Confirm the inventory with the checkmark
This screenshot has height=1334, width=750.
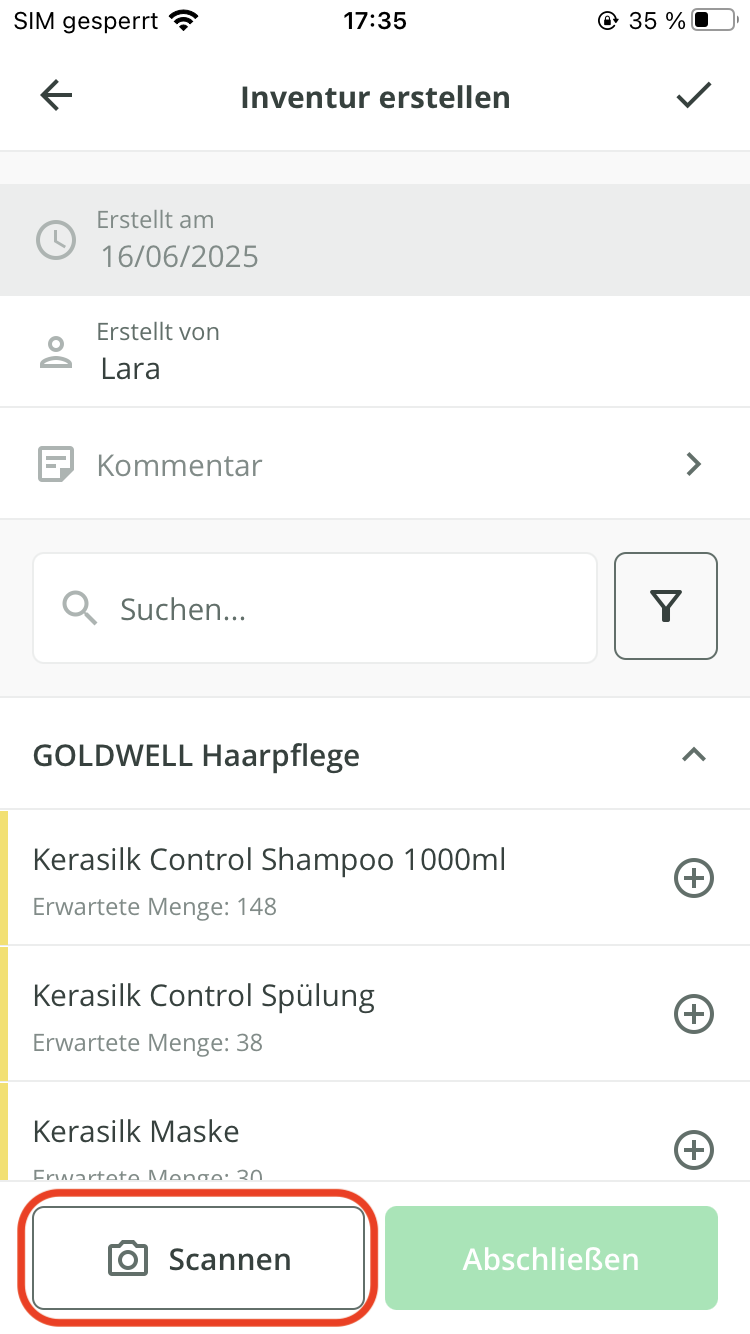coord(693,96)
